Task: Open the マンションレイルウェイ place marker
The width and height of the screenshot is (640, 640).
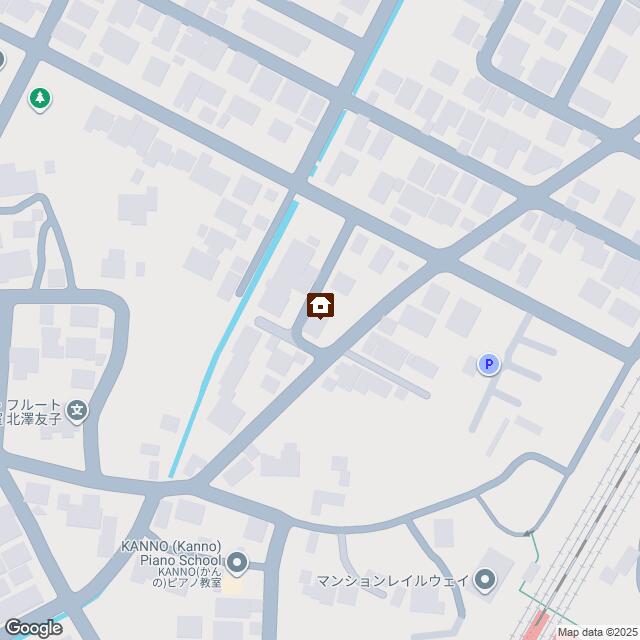Action: (485, 579)
